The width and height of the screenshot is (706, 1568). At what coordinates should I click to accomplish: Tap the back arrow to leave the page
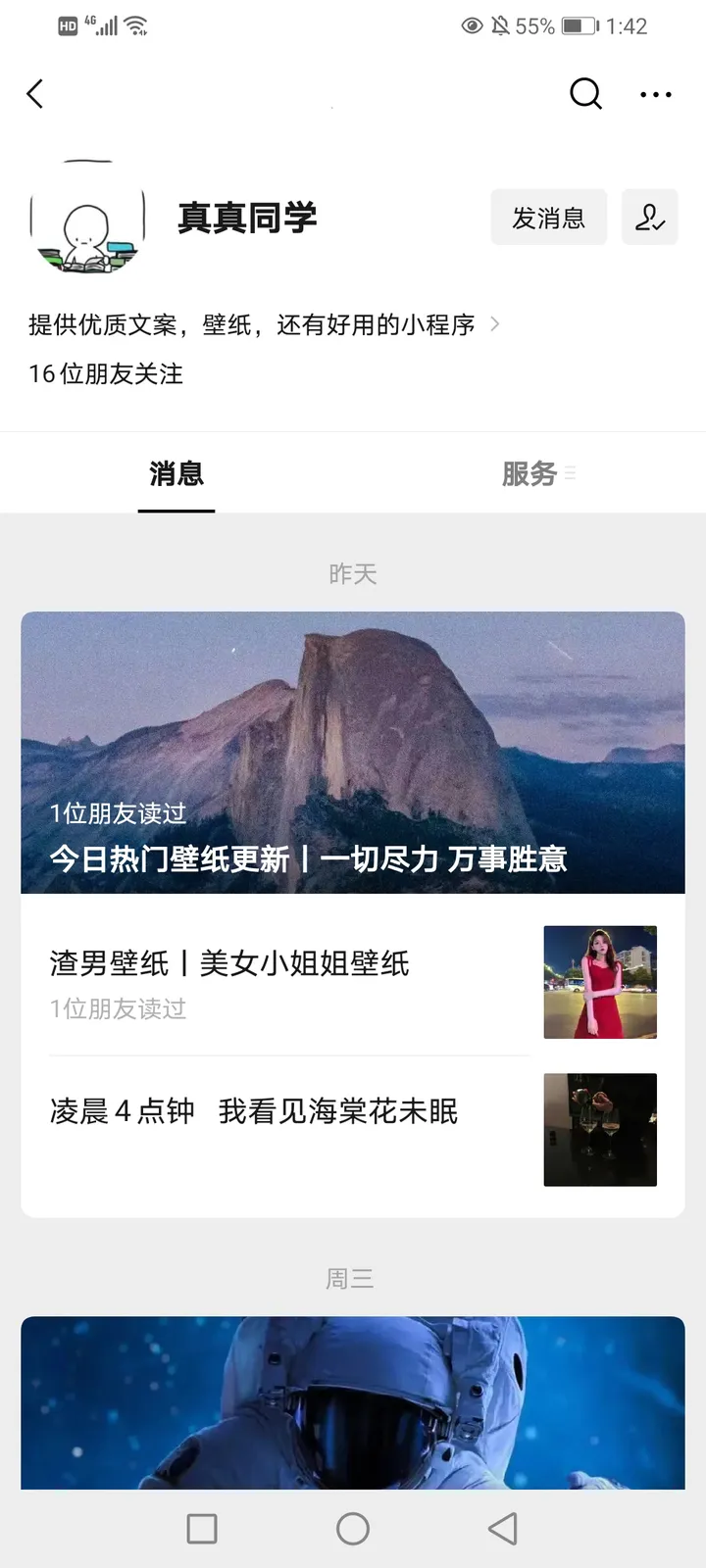[34, 93]
